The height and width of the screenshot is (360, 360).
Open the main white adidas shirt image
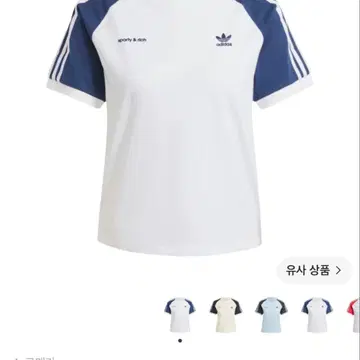point(180,127)
